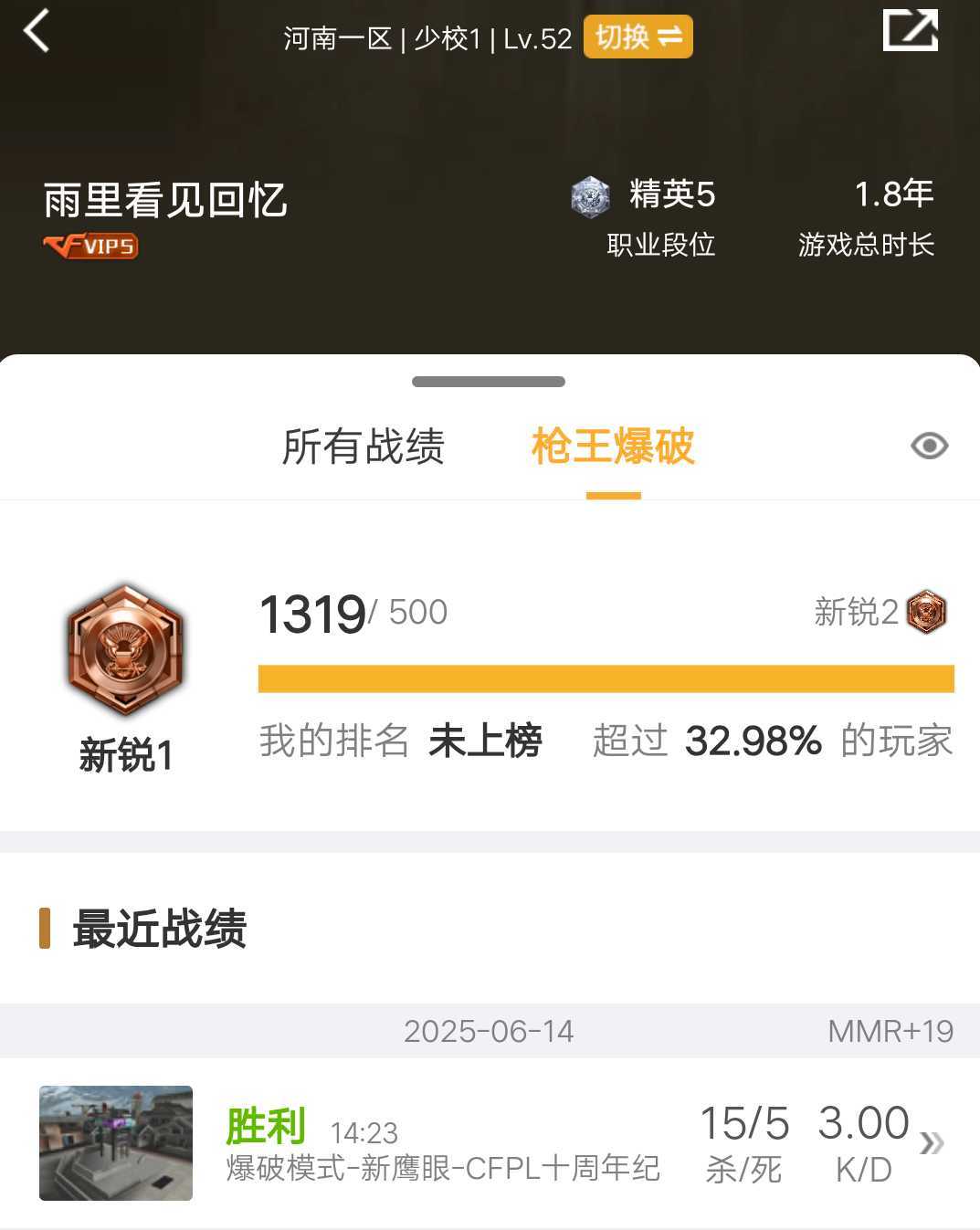Open the 胜利 match on 新鹰眼 map
Viewport: 980px width, 1230px height.
[x=490, y=1143]
